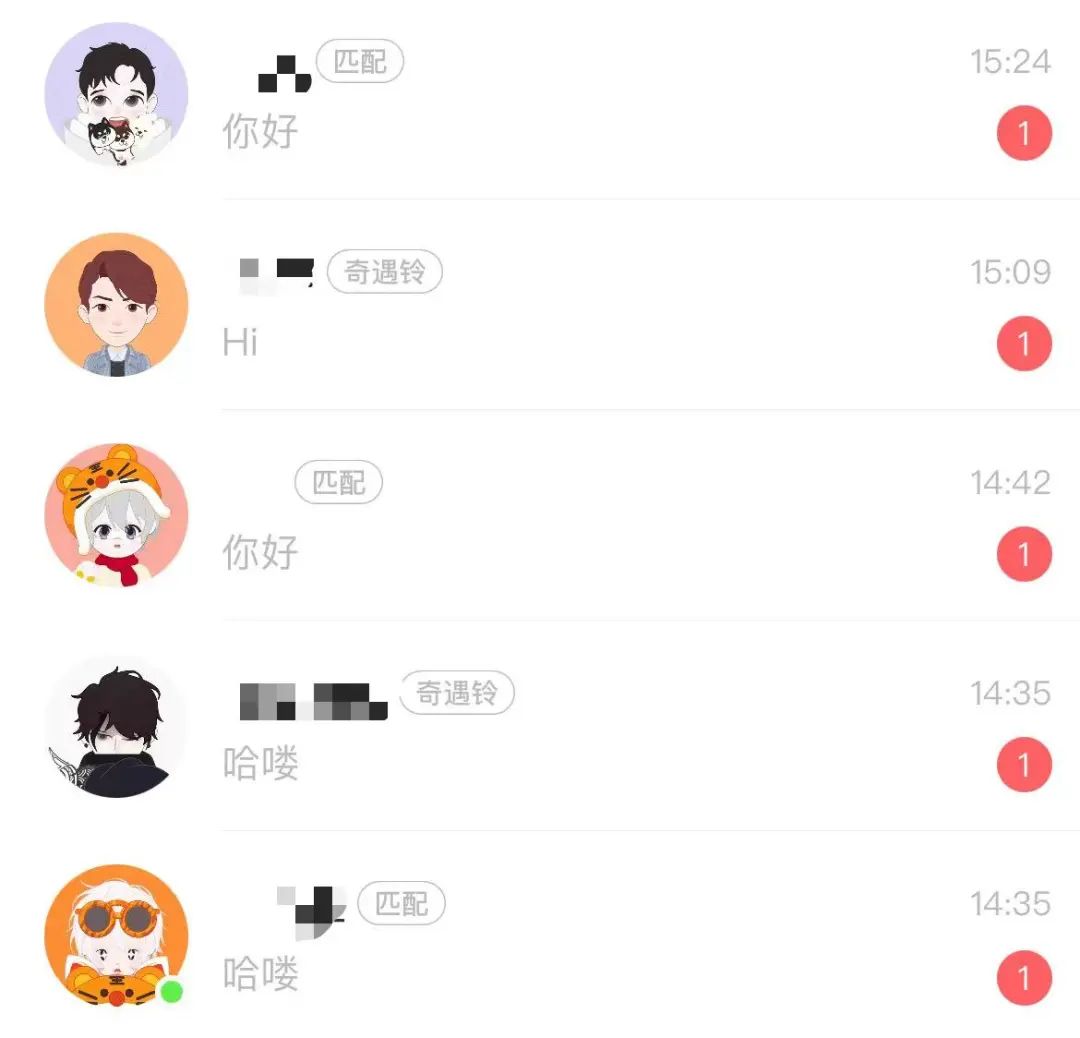Open the 15:24 chat saying 你好
1080x1038 pixels.
600,100
